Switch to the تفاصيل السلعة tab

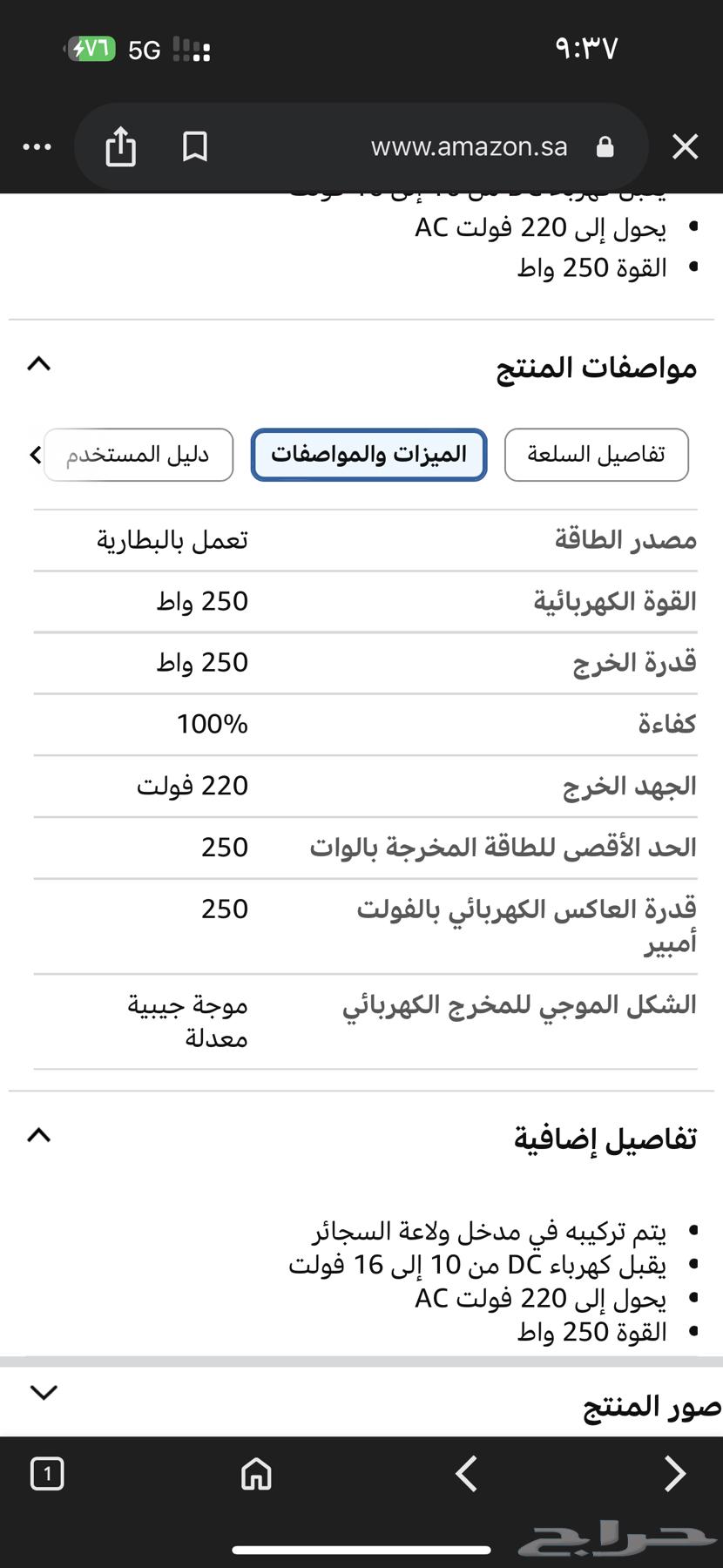click(596, 455)
